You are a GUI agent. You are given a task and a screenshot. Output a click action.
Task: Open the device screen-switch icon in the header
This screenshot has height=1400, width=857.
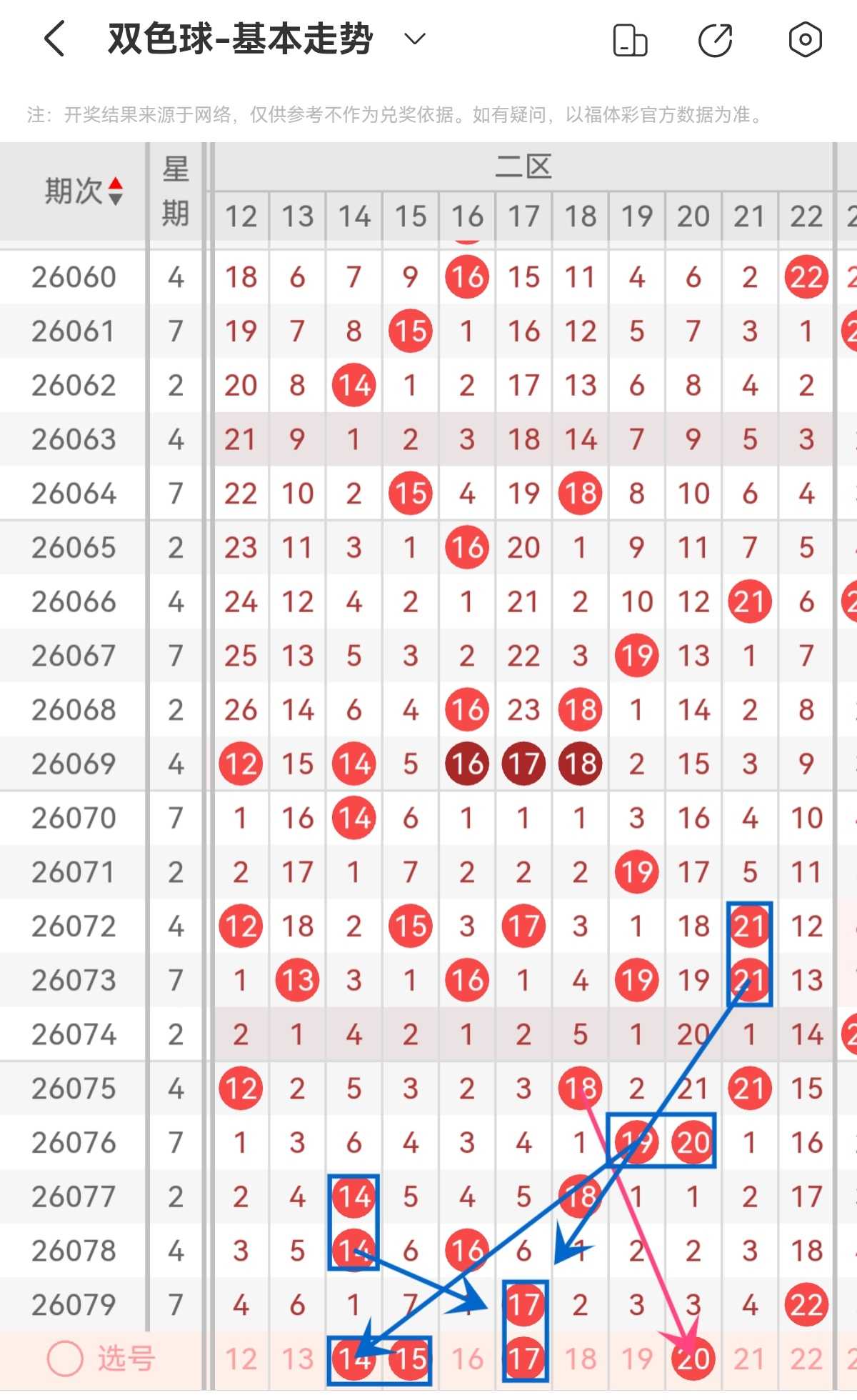pyautogui.click(x=630, y=40)
